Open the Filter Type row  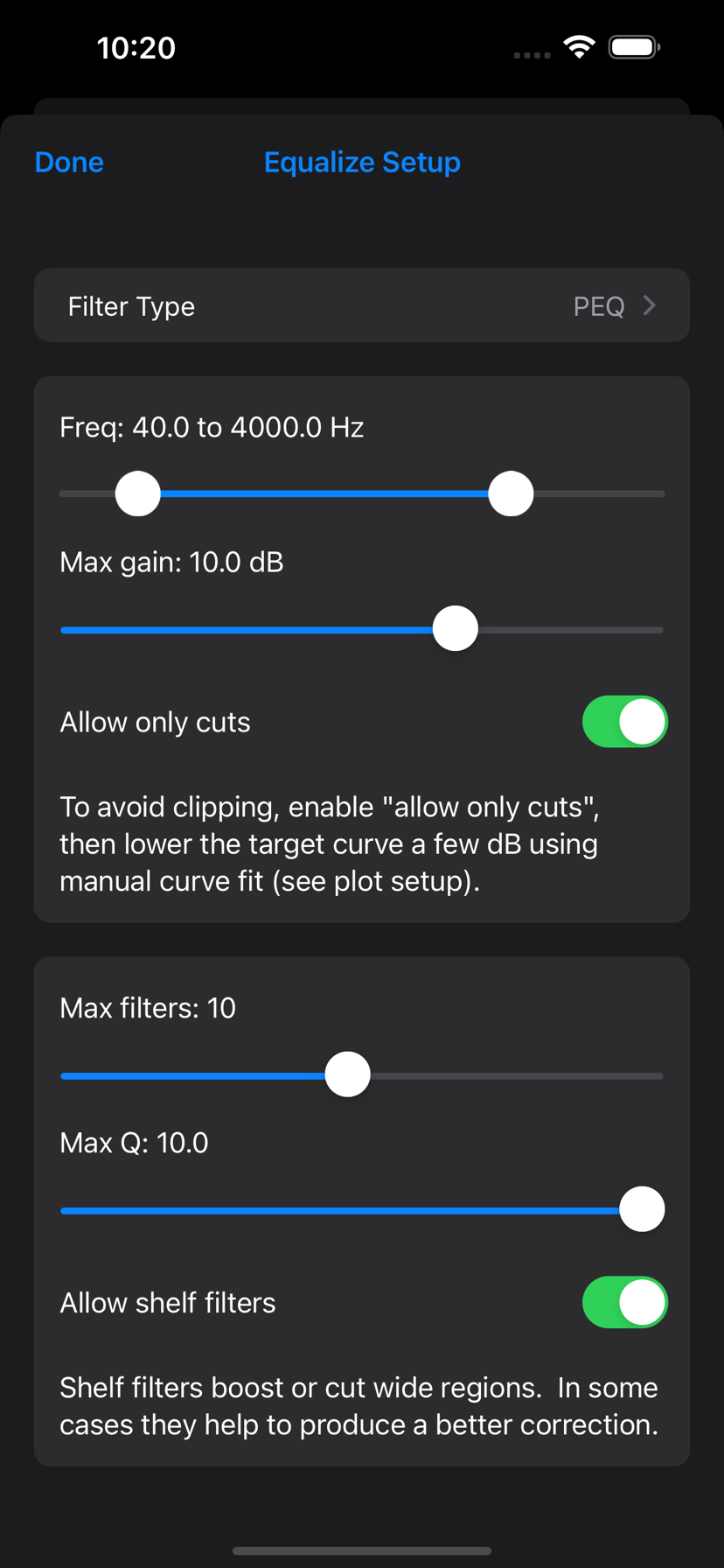click(x=361, y=305)
